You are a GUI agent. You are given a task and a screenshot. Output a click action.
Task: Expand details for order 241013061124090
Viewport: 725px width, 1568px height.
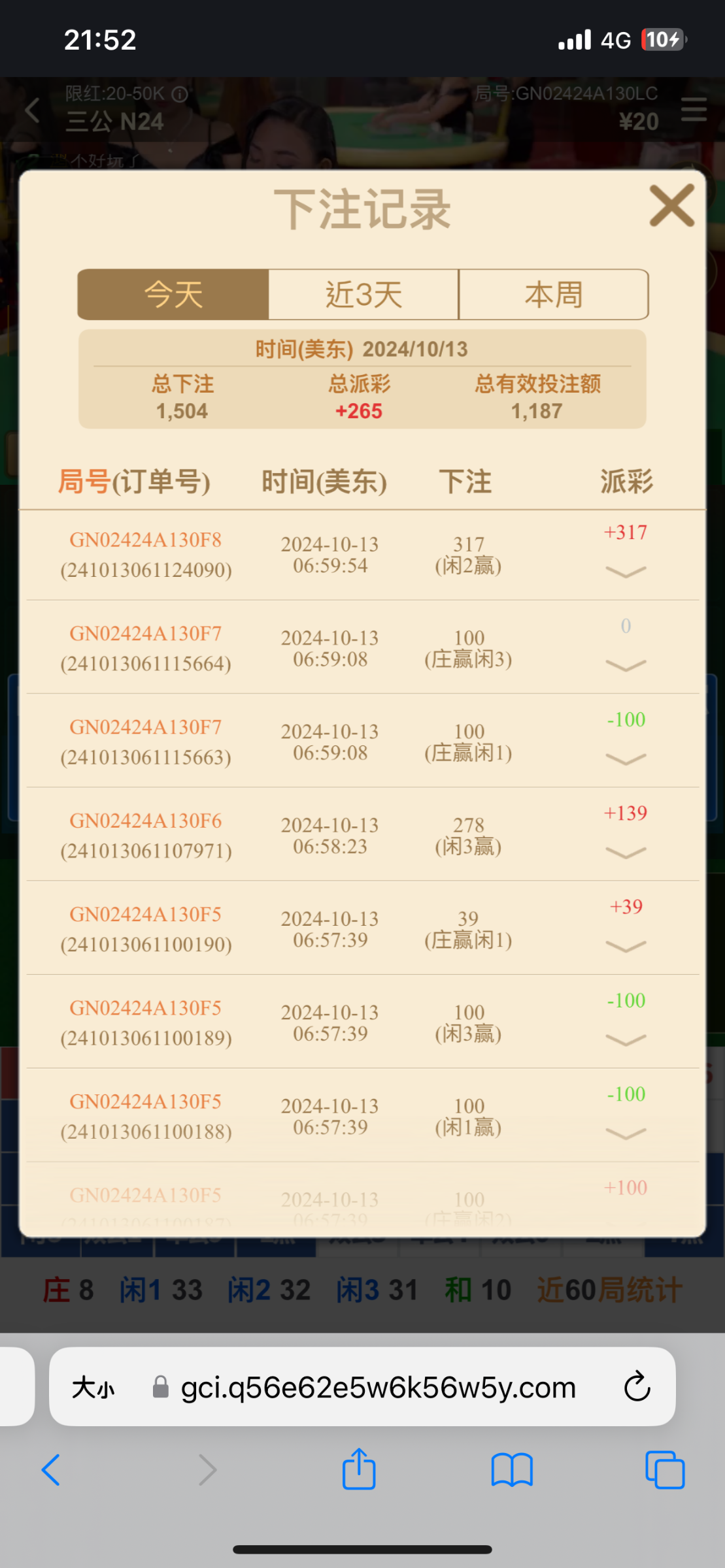point(626,572)
